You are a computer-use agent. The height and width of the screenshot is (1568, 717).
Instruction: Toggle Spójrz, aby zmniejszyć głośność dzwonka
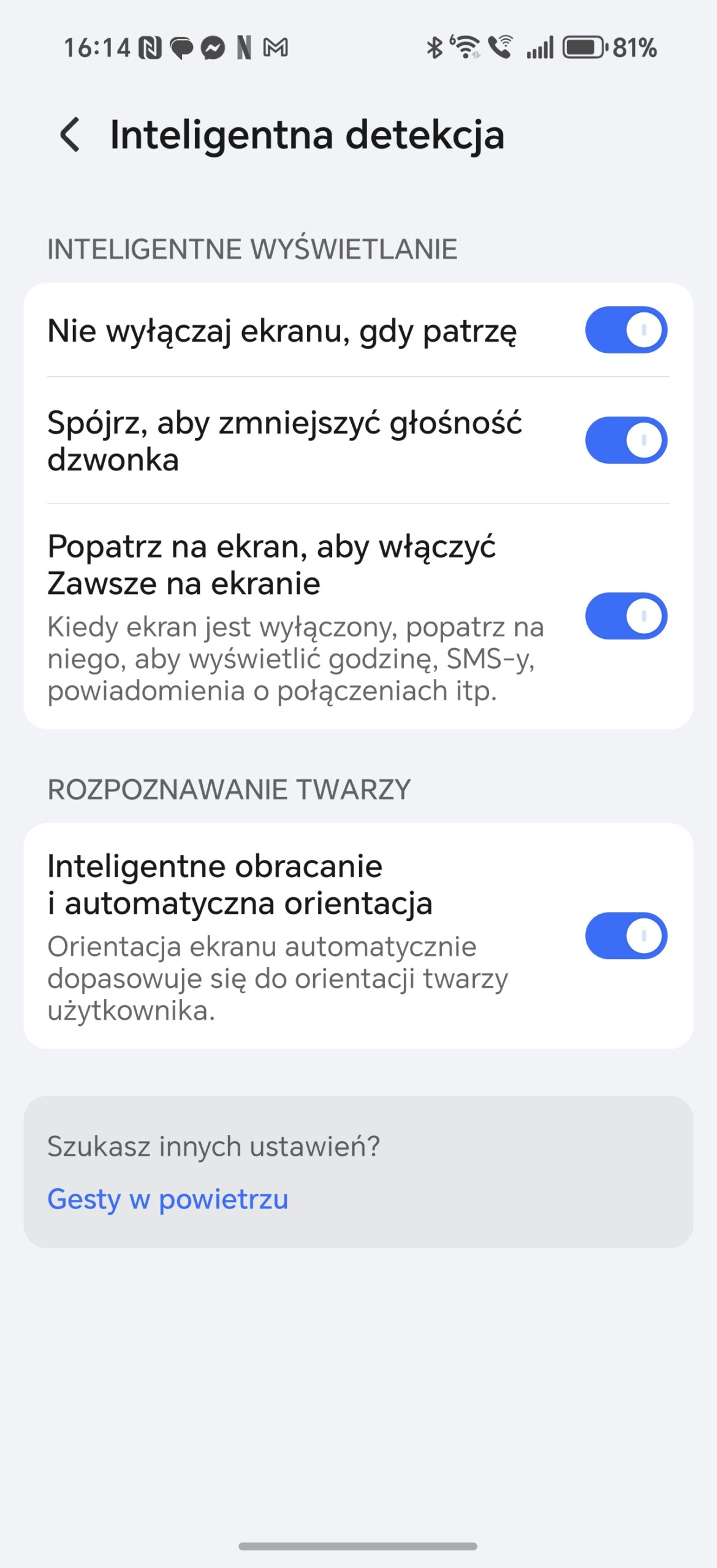pyautogui.click(x=626, y=440)
